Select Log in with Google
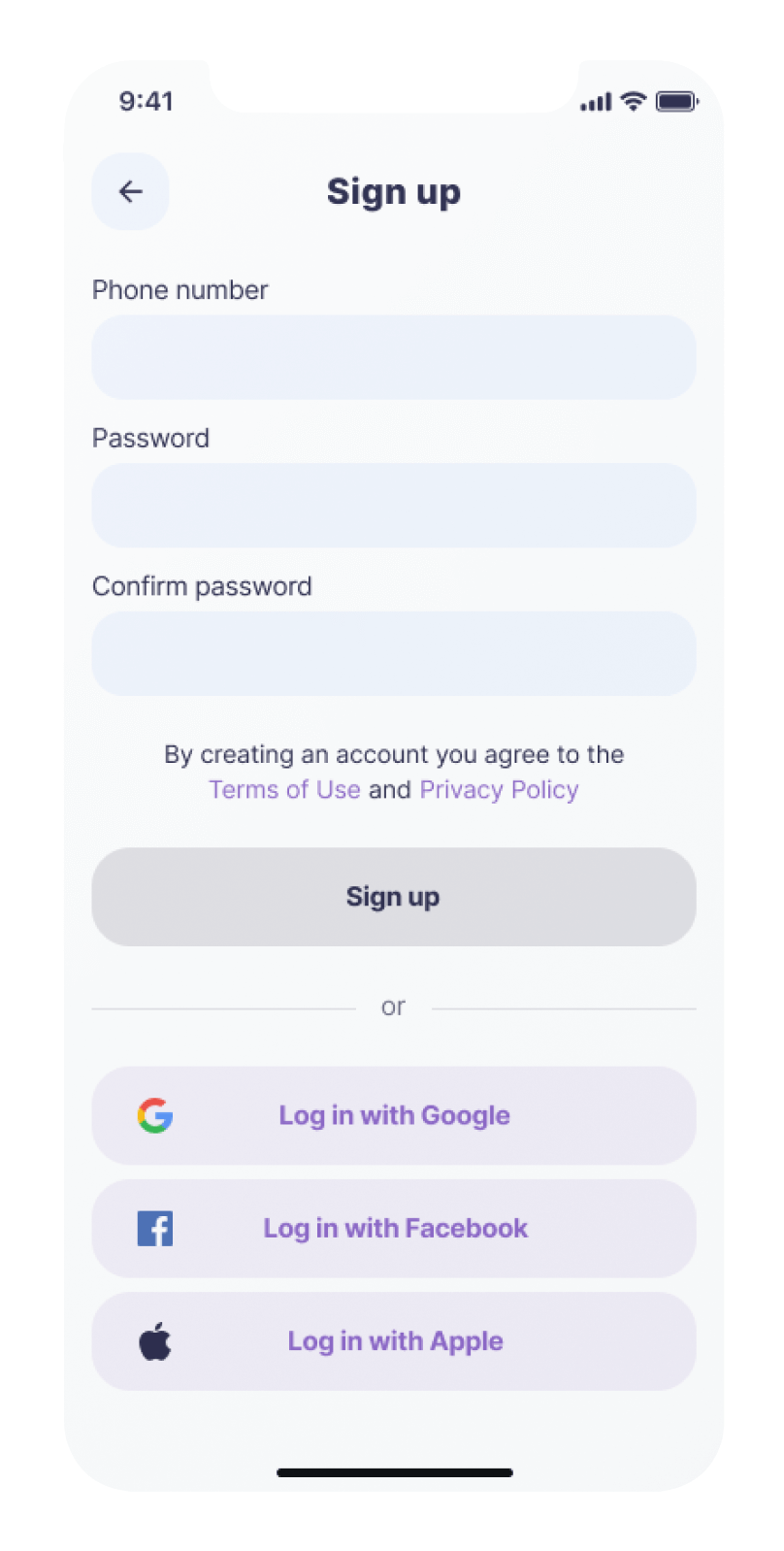The width and height of the screenshot is (784, 1551). [393, 1115]
